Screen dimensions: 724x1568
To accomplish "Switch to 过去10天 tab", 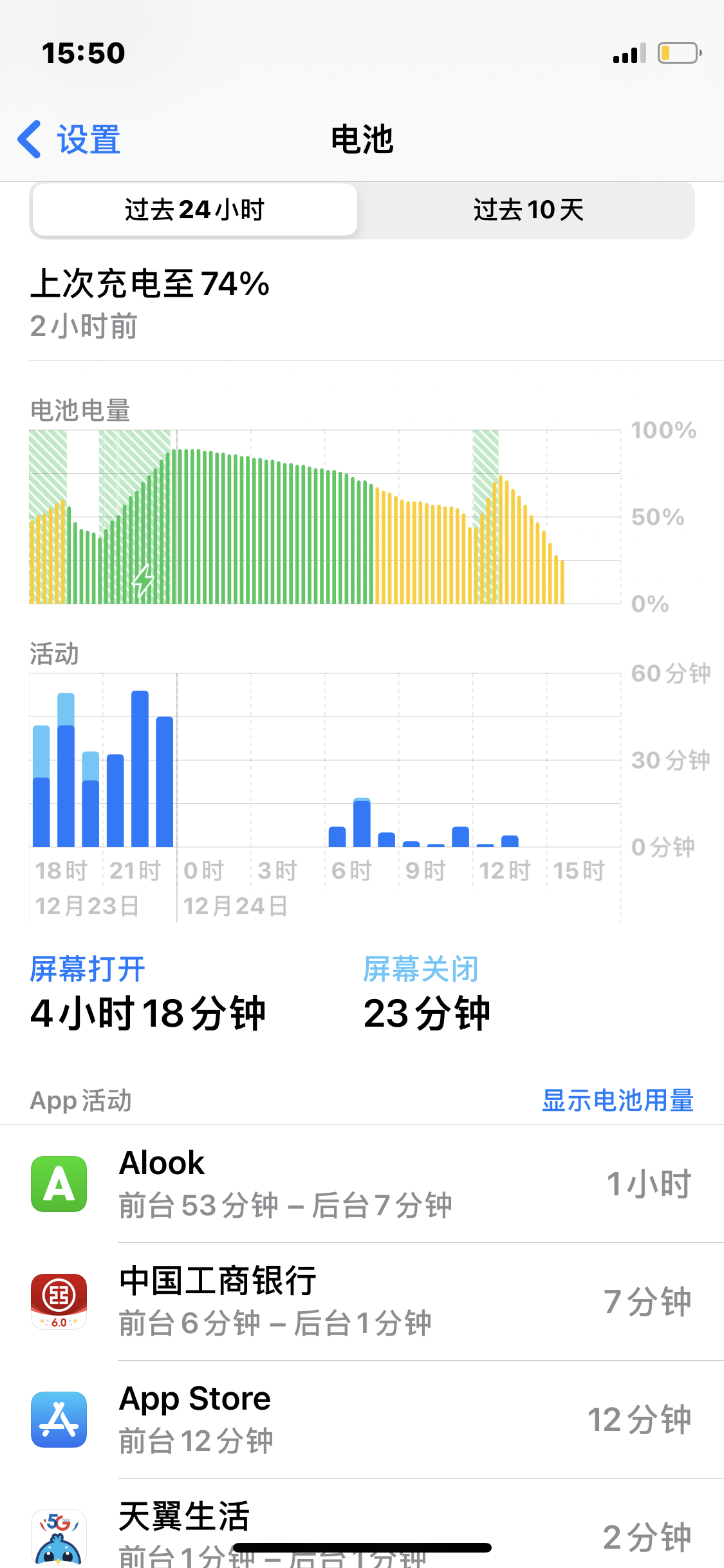I will pyautogui.click(x=528, y=210).
